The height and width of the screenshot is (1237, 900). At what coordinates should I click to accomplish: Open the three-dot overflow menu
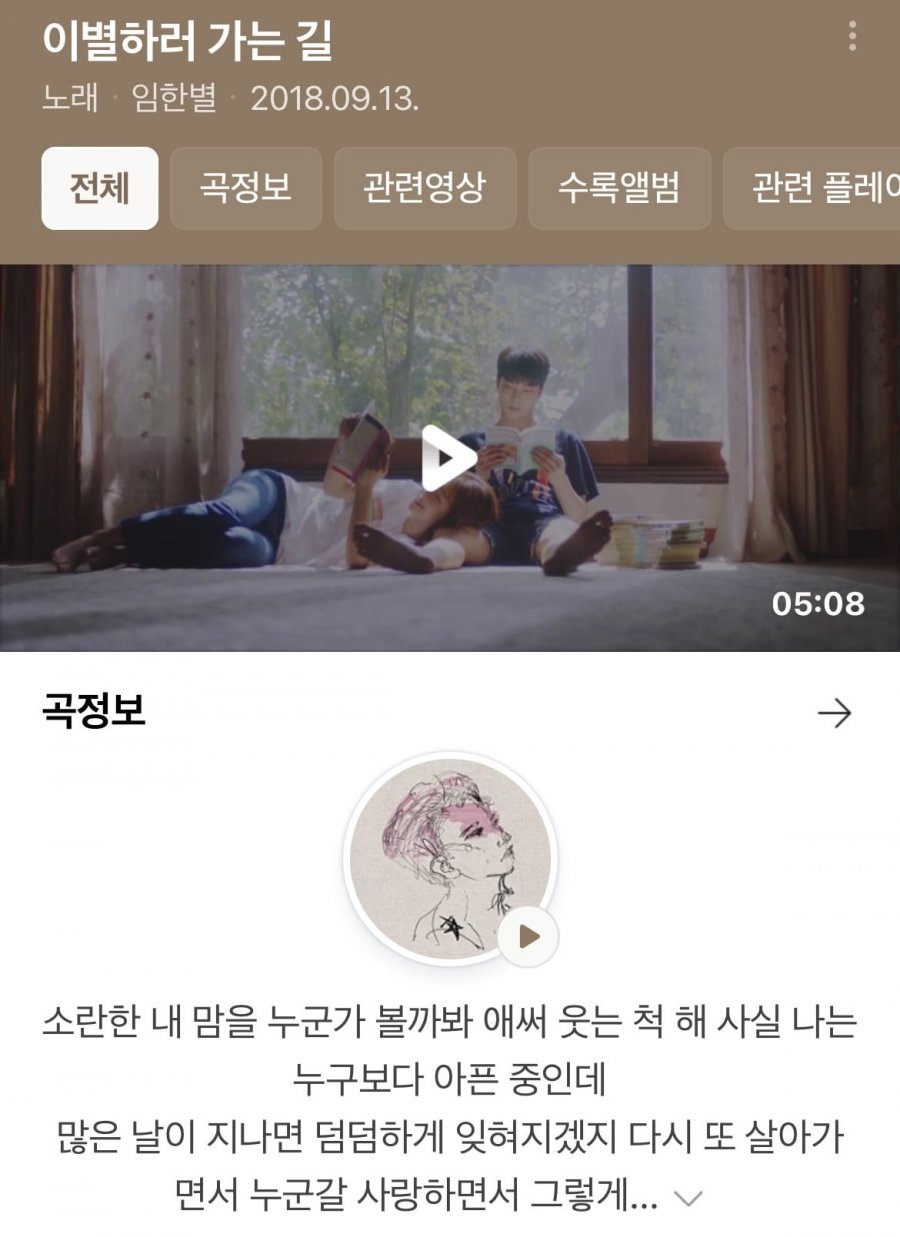click(852, 35)
